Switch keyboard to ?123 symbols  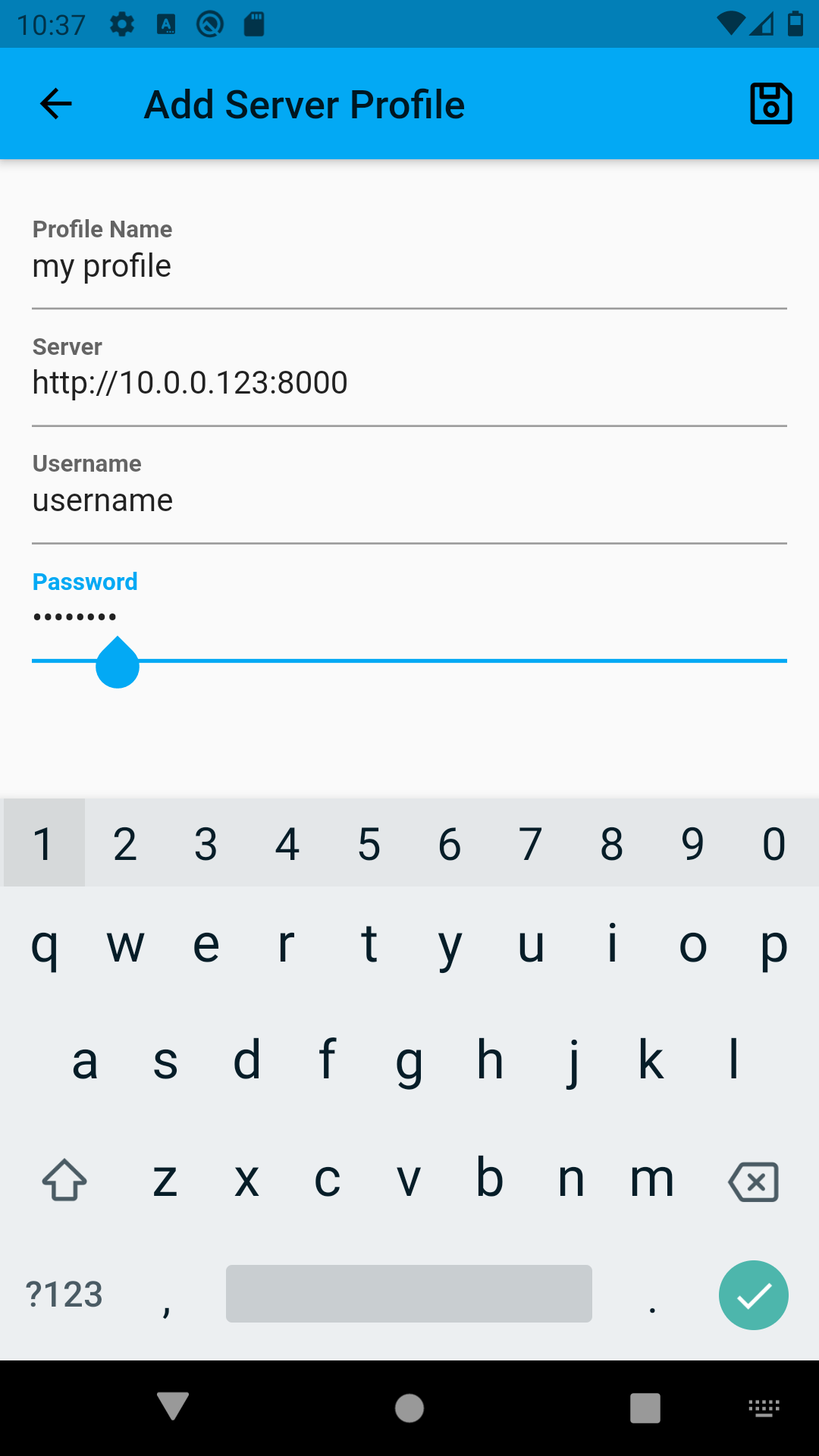[64, 1294]
